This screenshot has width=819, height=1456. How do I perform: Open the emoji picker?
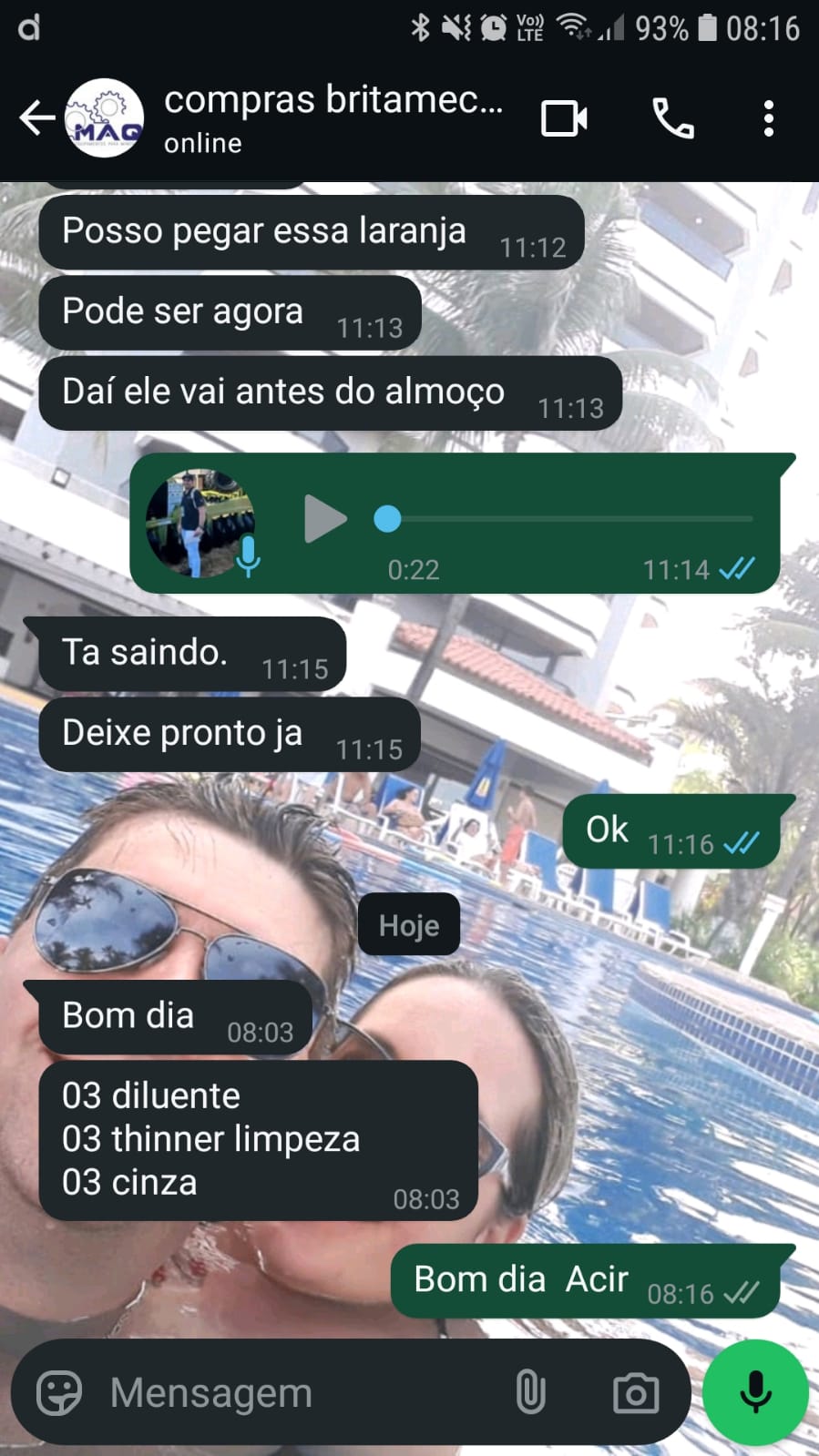coord(59,1393)
